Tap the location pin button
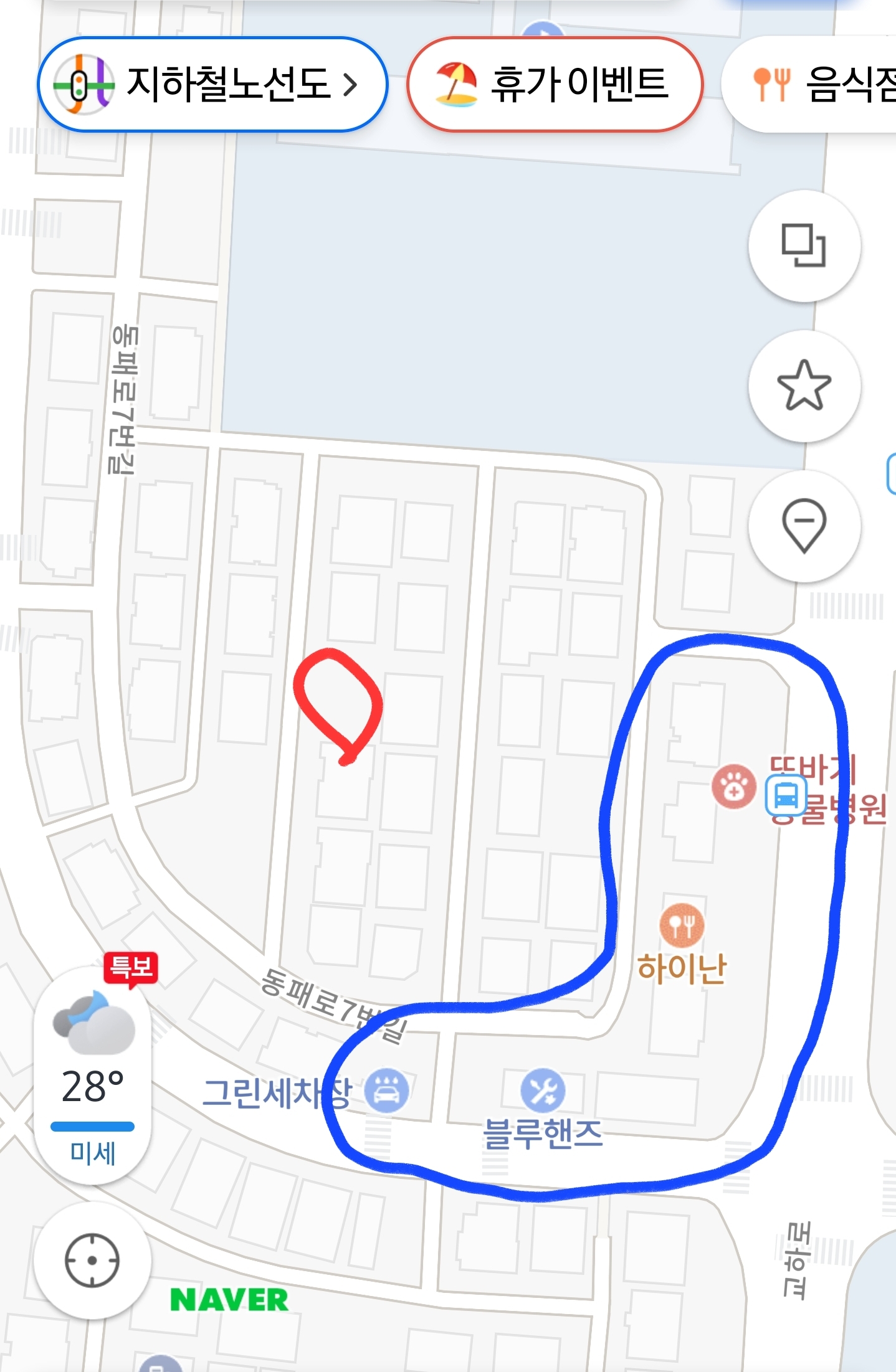896x1372 pixels. pyautogui.click(x=804, y=526)
